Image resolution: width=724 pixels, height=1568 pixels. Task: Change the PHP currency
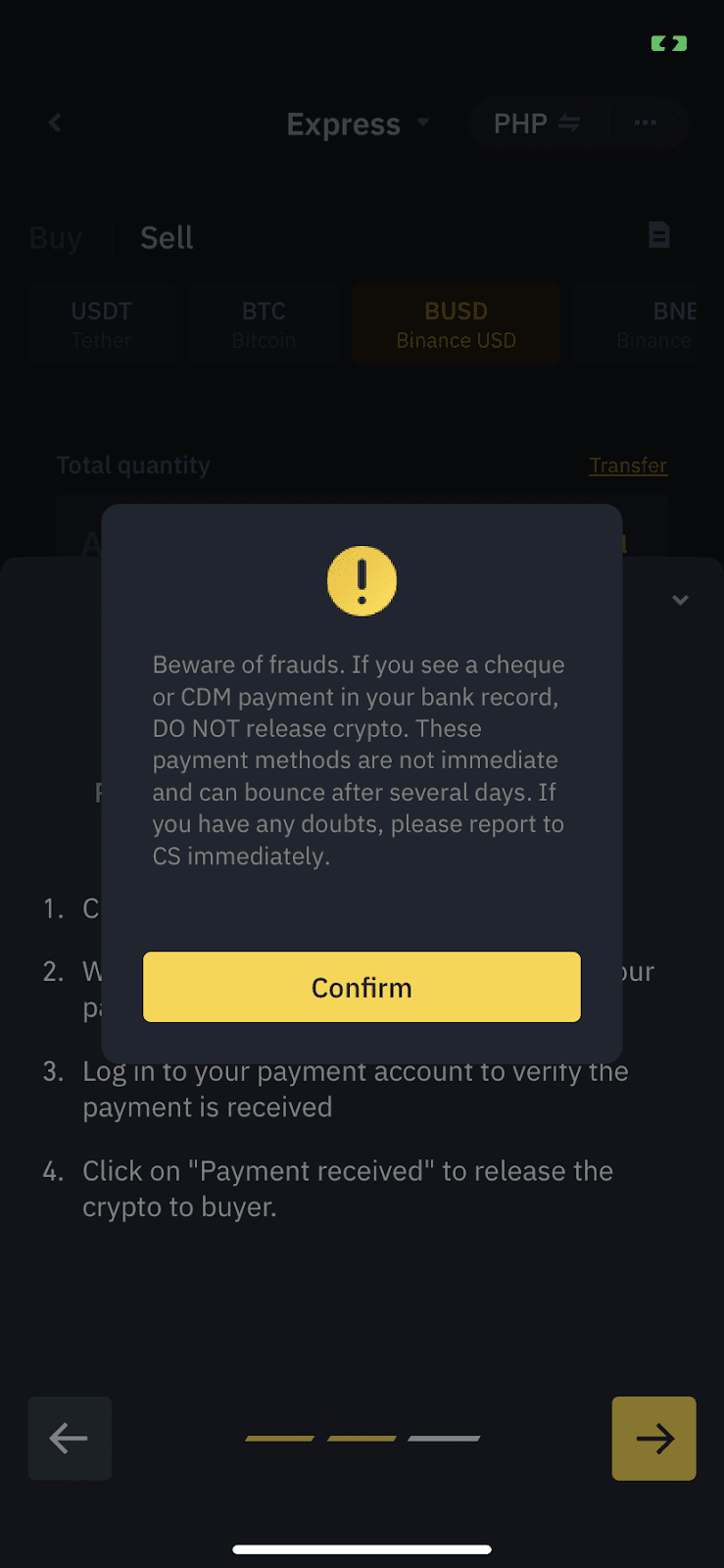click(x=537, y=123)
